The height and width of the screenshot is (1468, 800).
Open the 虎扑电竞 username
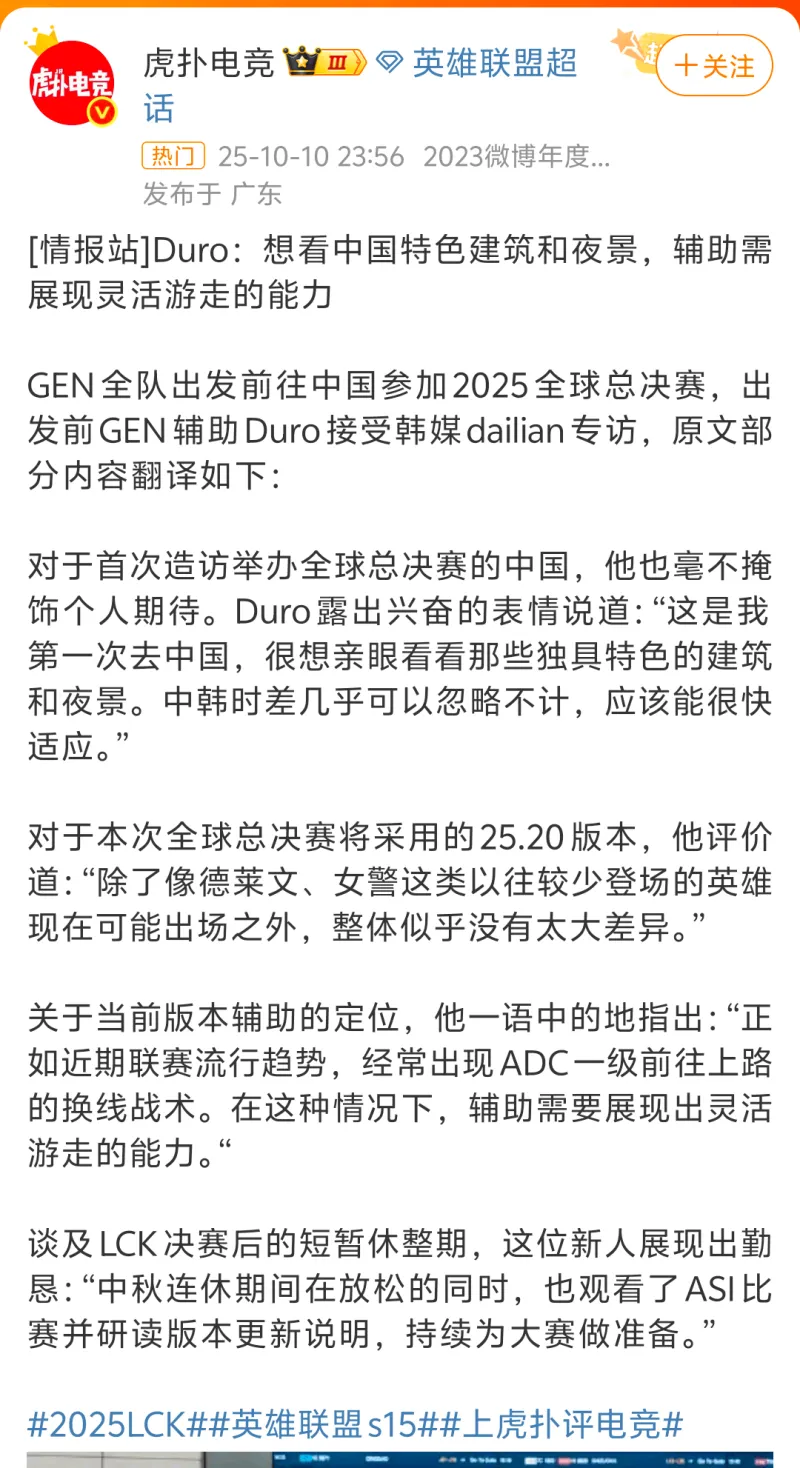[208, 64]
